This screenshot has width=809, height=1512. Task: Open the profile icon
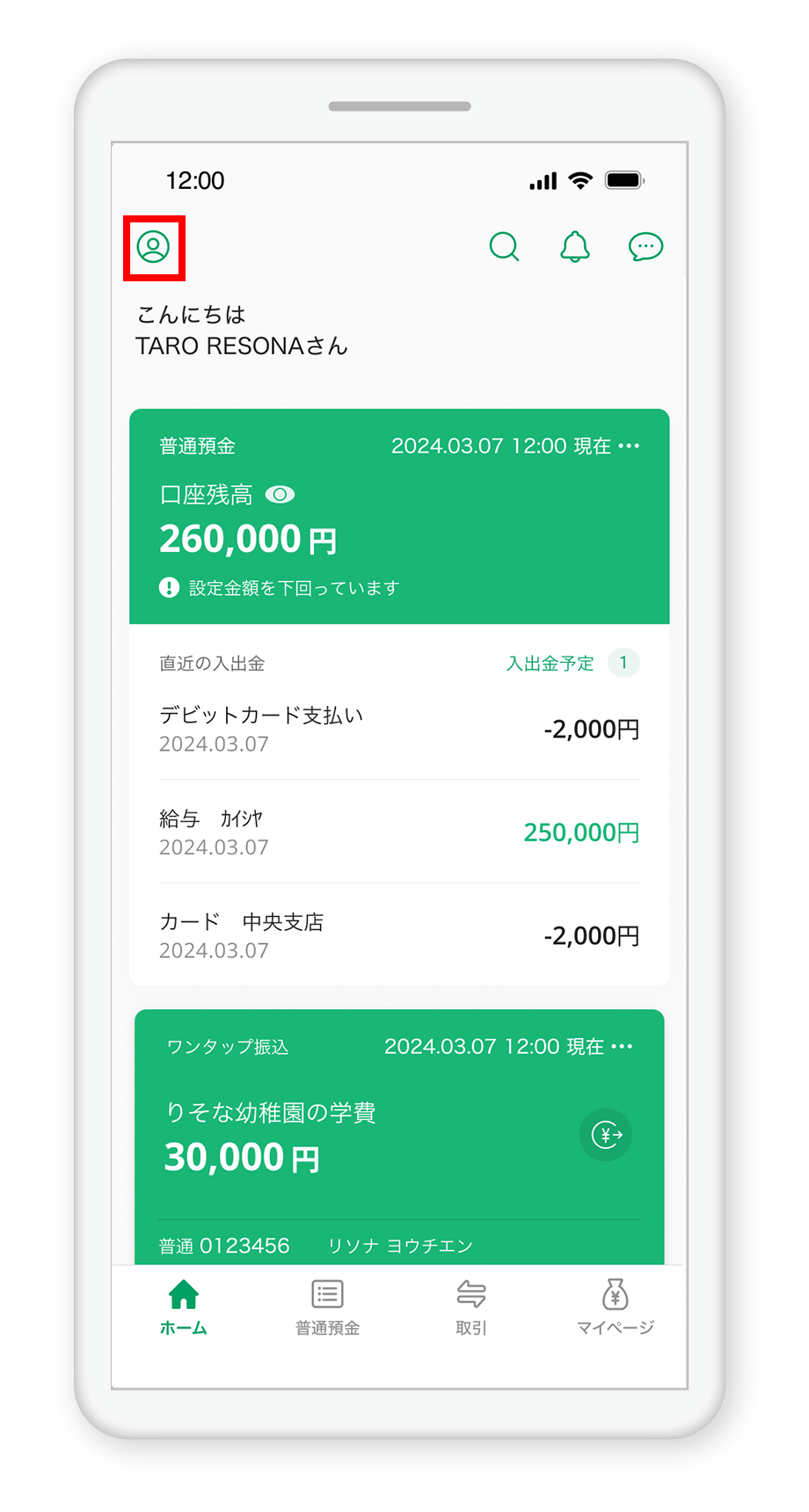[153, 247]
